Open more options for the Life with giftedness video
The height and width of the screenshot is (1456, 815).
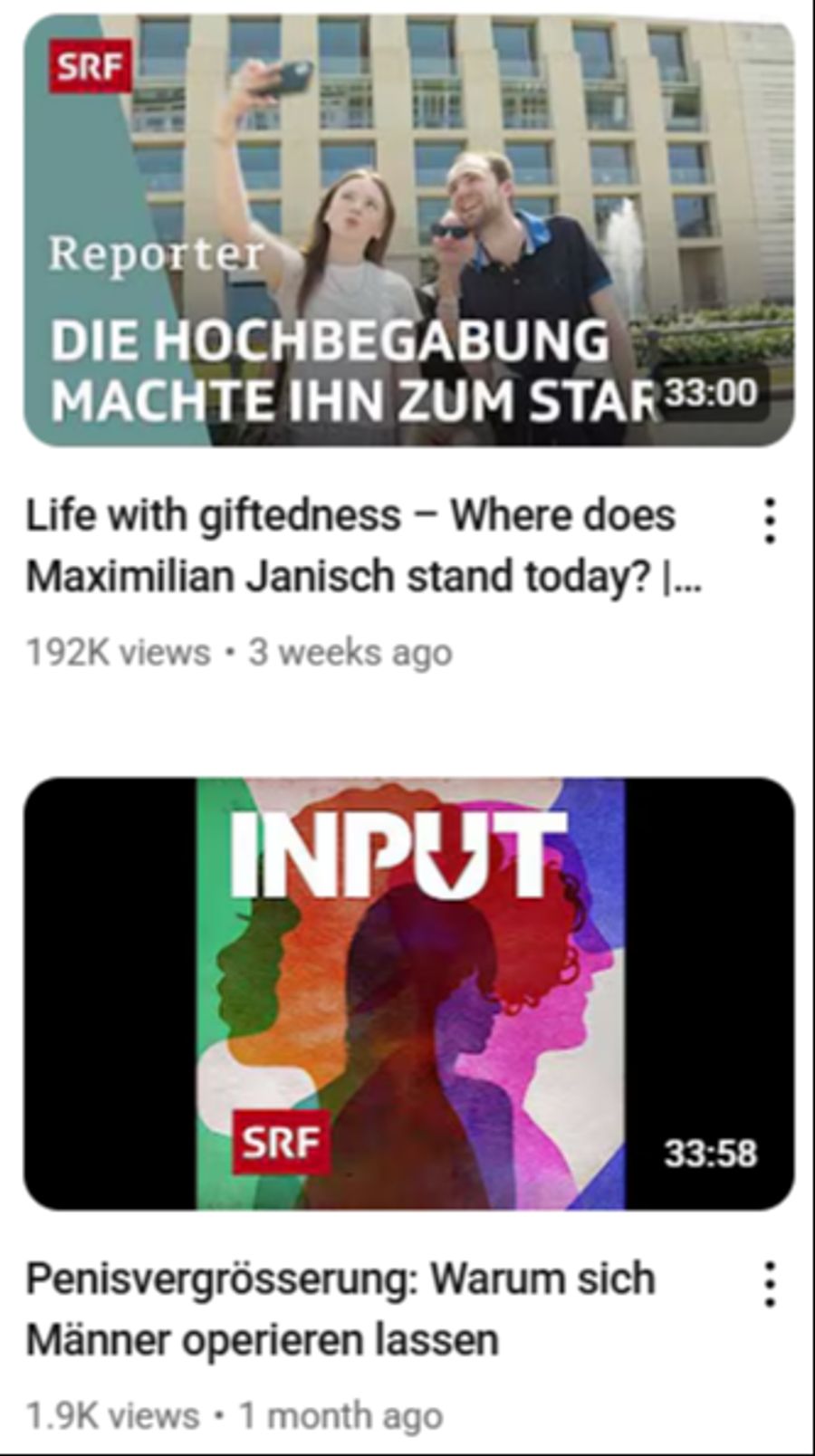(x=770, y=521)
